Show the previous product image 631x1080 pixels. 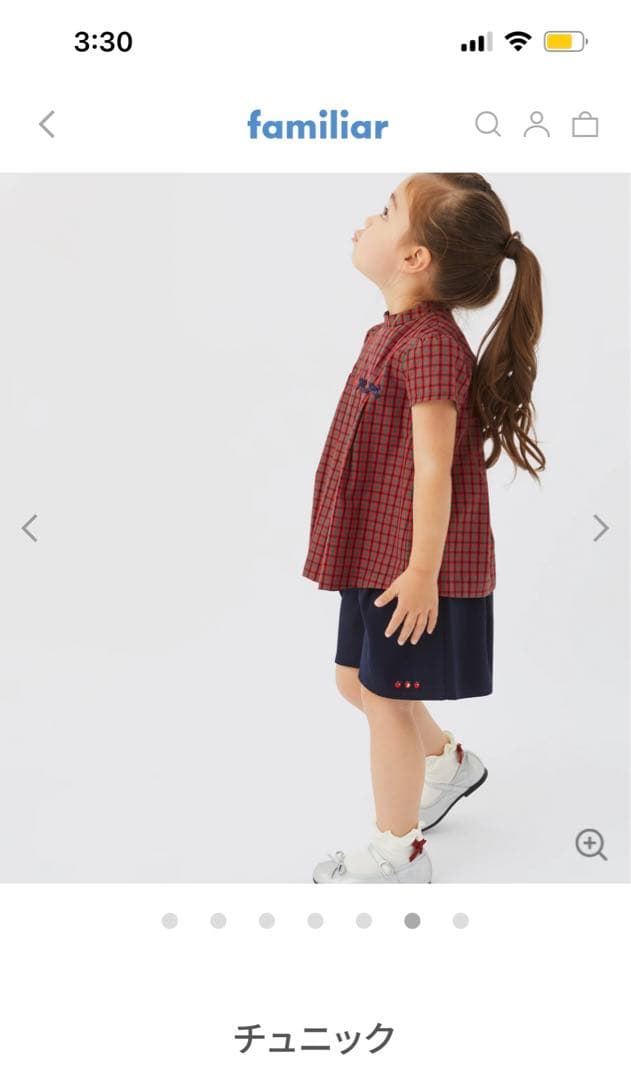(30, 528)
